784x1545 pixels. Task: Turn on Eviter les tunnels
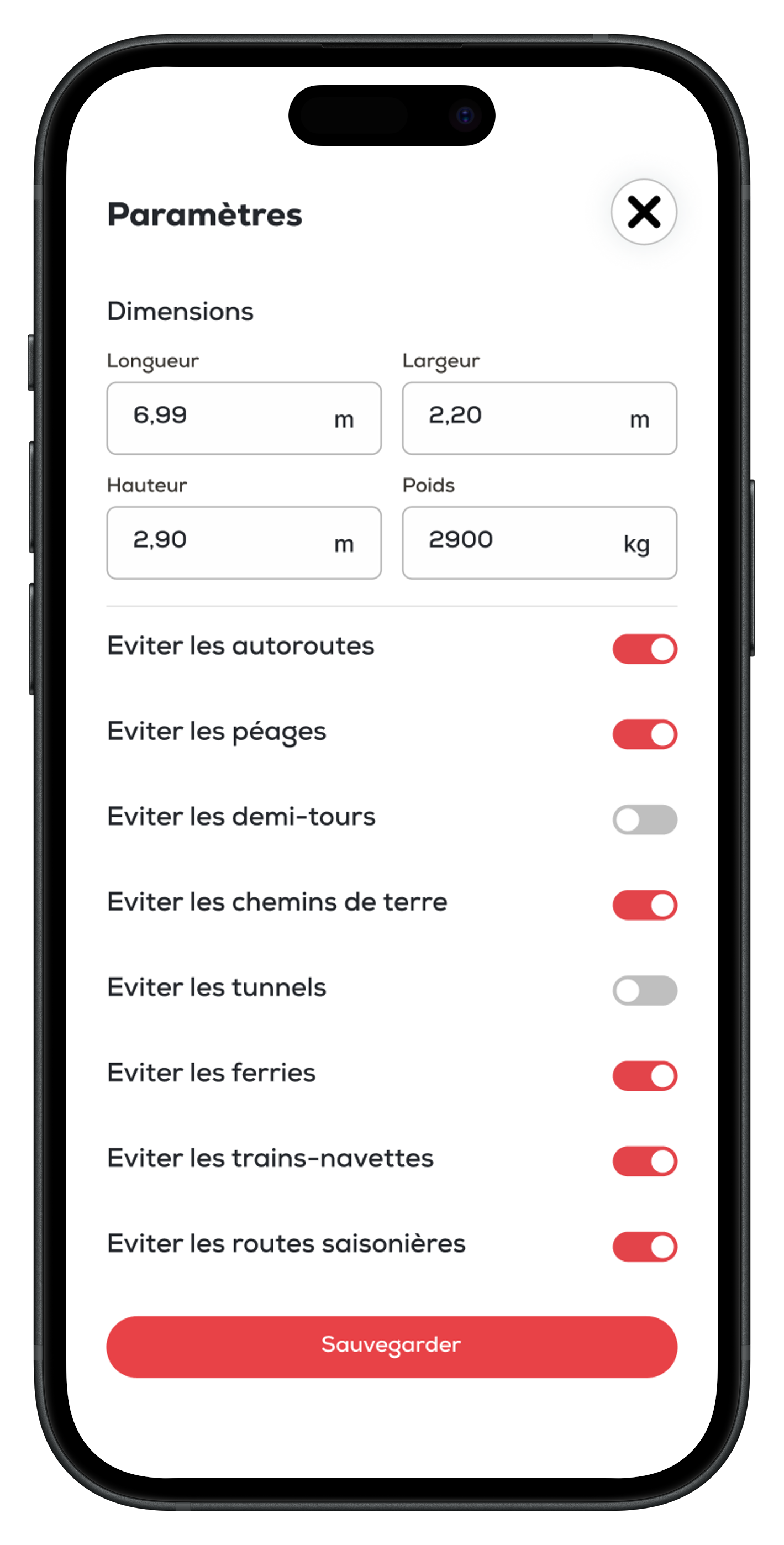[x=645, y=990]
